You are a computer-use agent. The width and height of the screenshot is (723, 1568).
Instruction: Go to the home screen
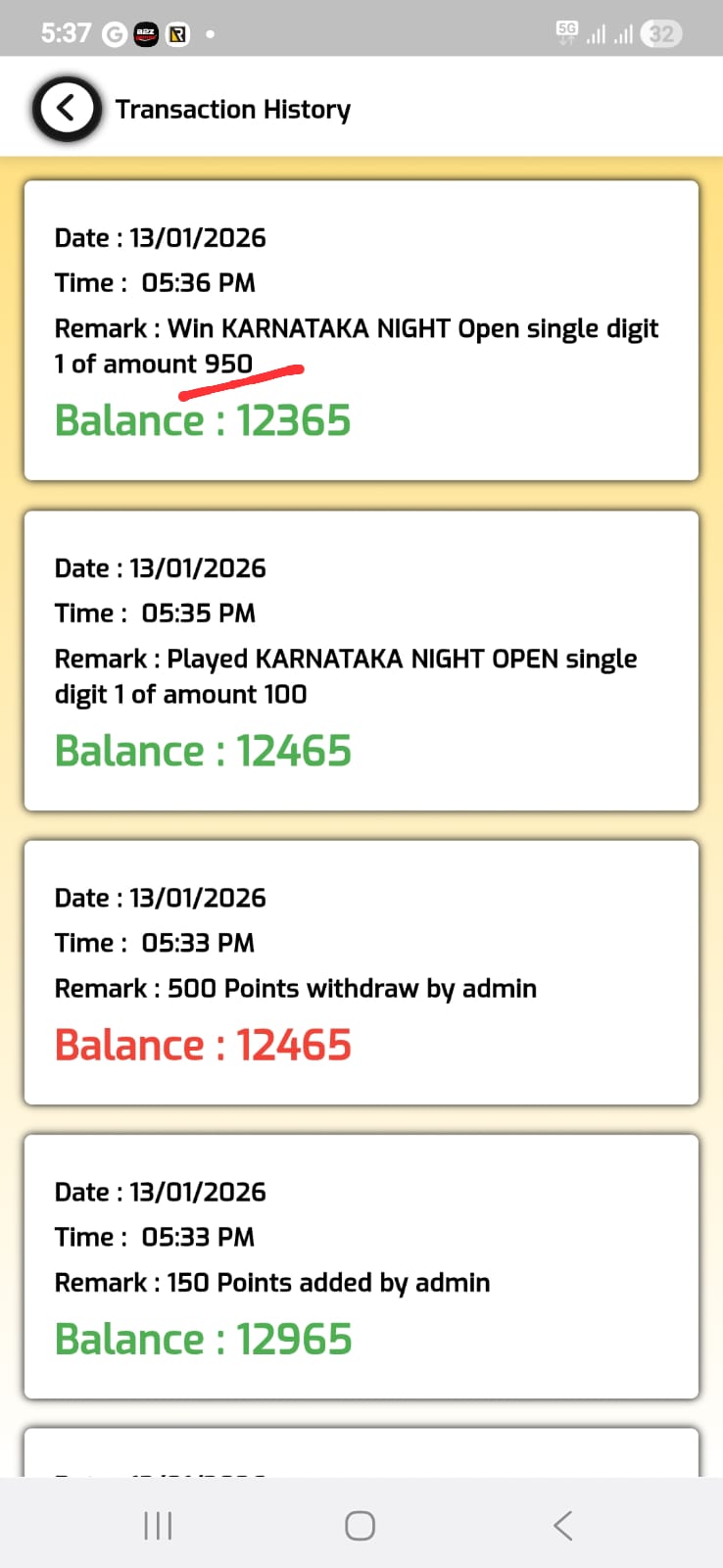pyautogui.click(x=360, y=1525)
